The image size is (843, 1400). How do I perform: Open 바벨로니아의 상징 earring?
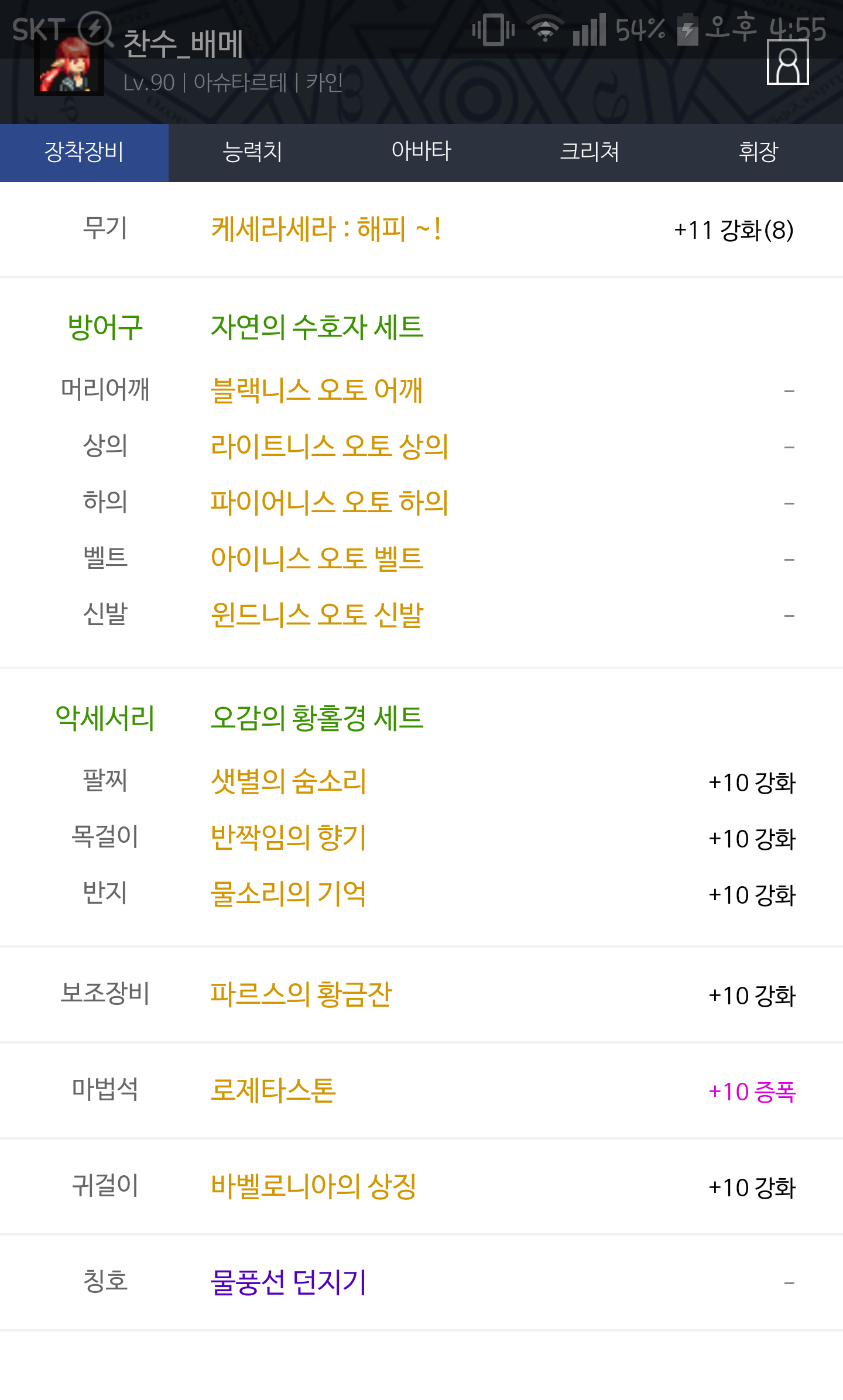pos(313,1186)
